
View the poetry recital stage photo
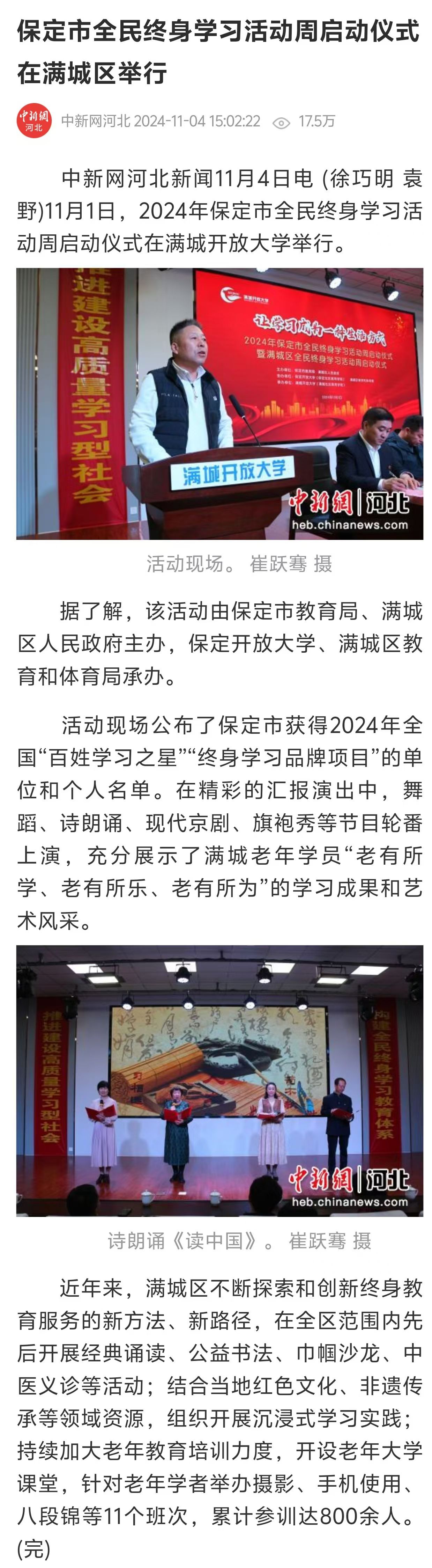pos(219,1080)
